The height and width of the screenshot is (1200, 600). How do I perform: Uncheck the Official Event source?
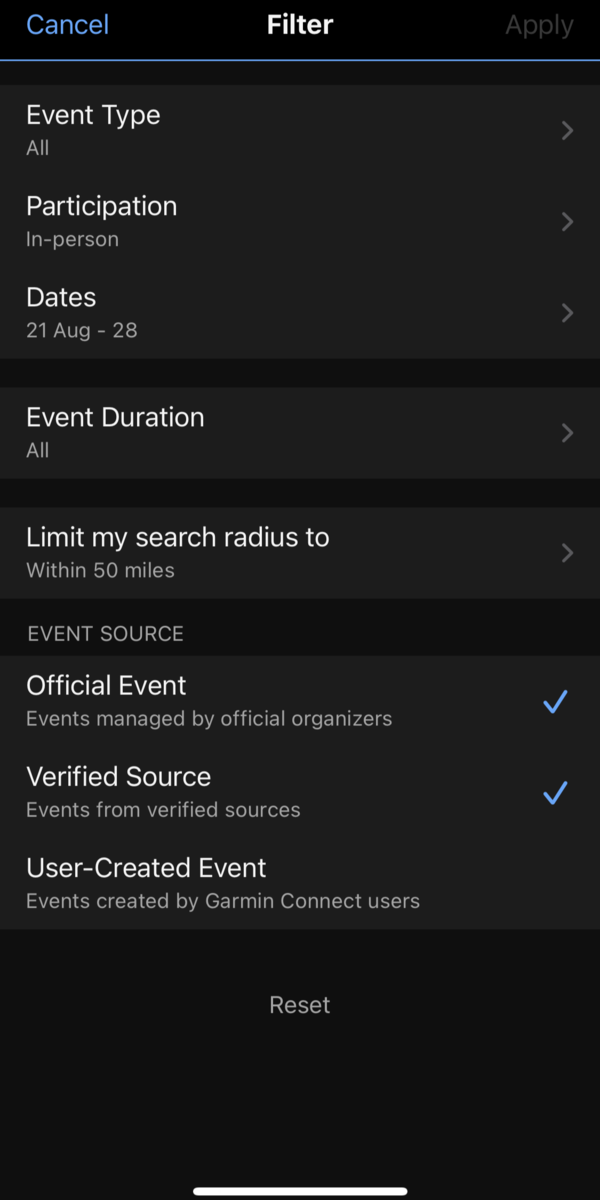point(300,701)
